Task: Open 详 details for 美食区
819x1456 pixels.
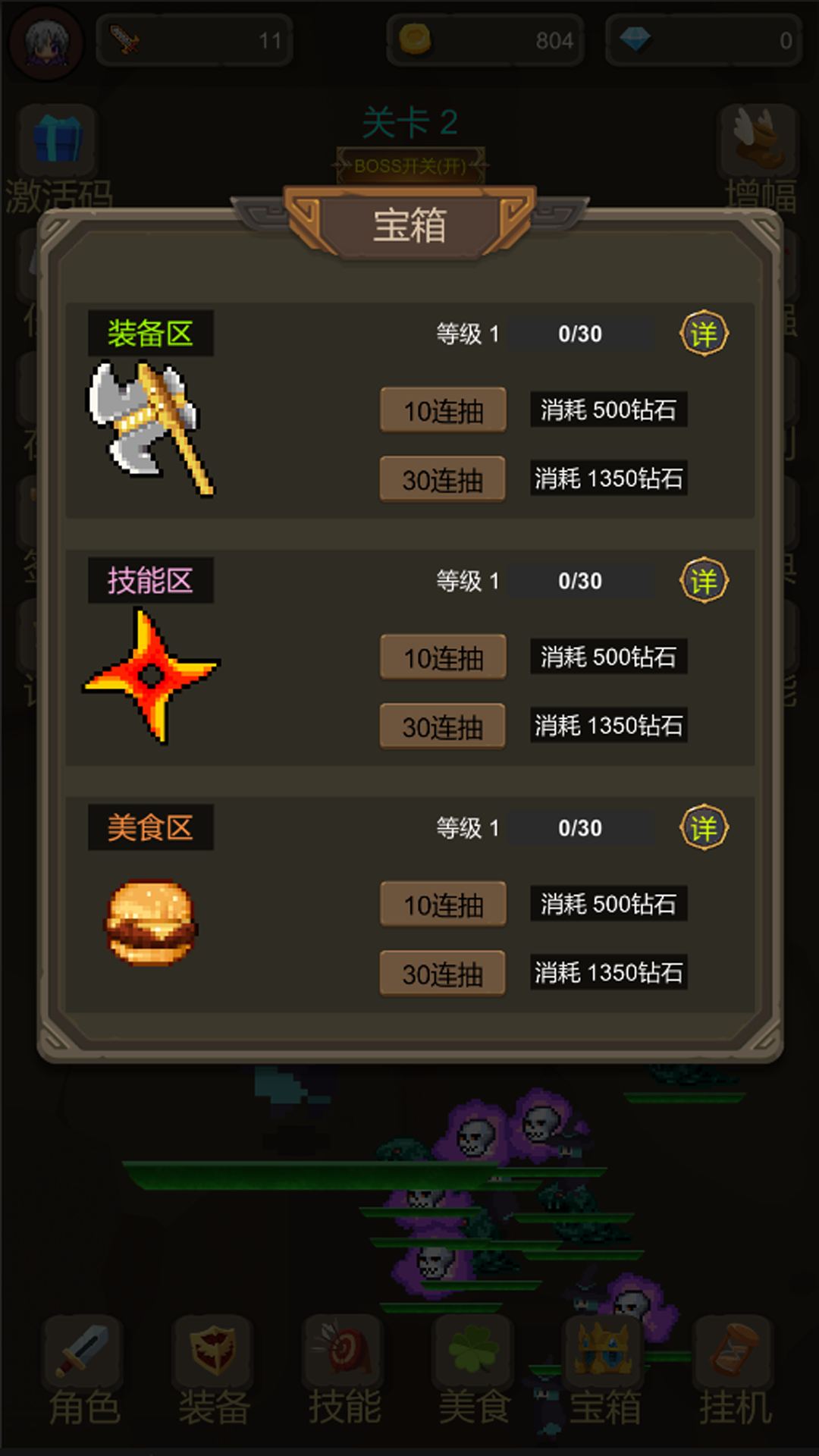Action: point(704,828)
